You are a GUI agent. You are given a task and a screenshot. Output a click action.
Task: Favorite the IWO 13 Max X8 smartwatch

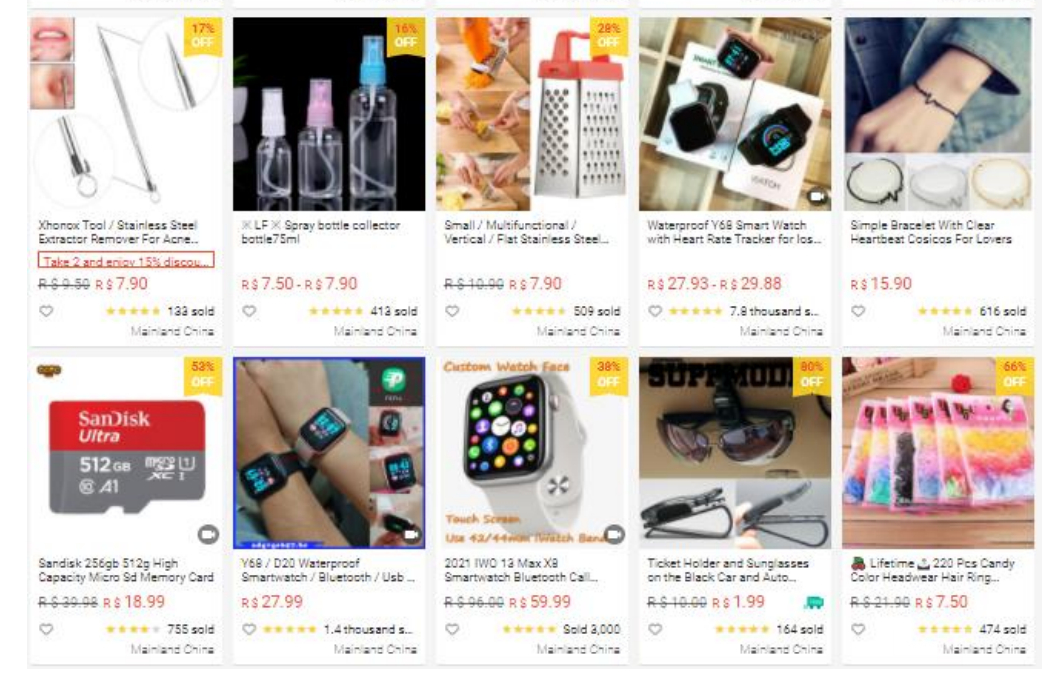click(452, 629)
